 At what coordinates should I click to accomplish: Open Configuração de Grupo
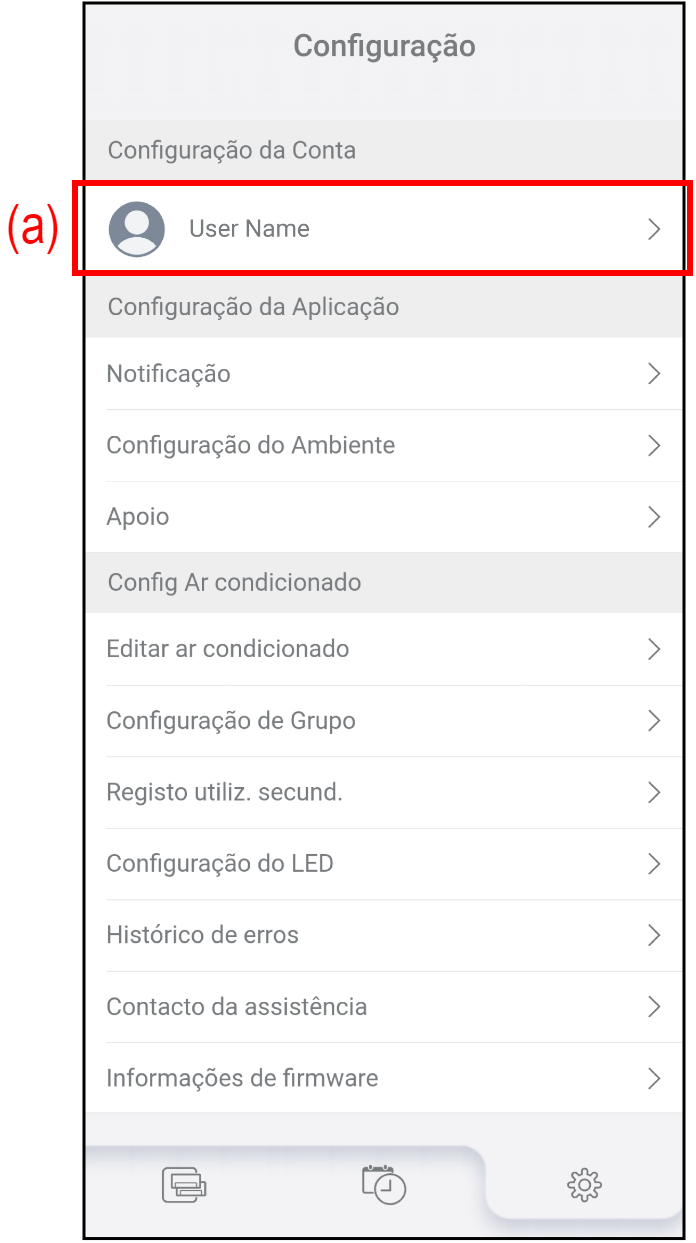384,721
